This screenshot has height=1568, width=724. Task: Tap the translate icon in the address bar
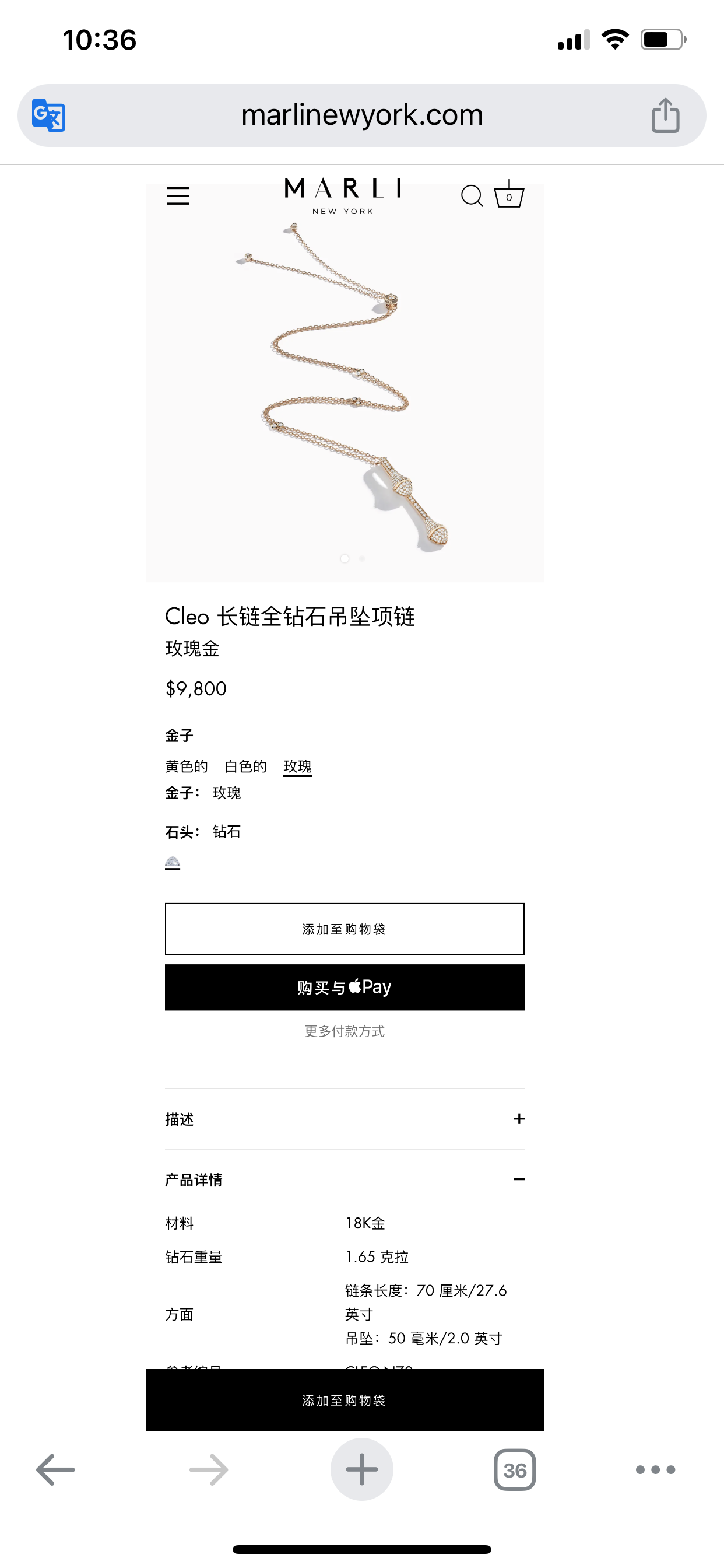point(48,115)
